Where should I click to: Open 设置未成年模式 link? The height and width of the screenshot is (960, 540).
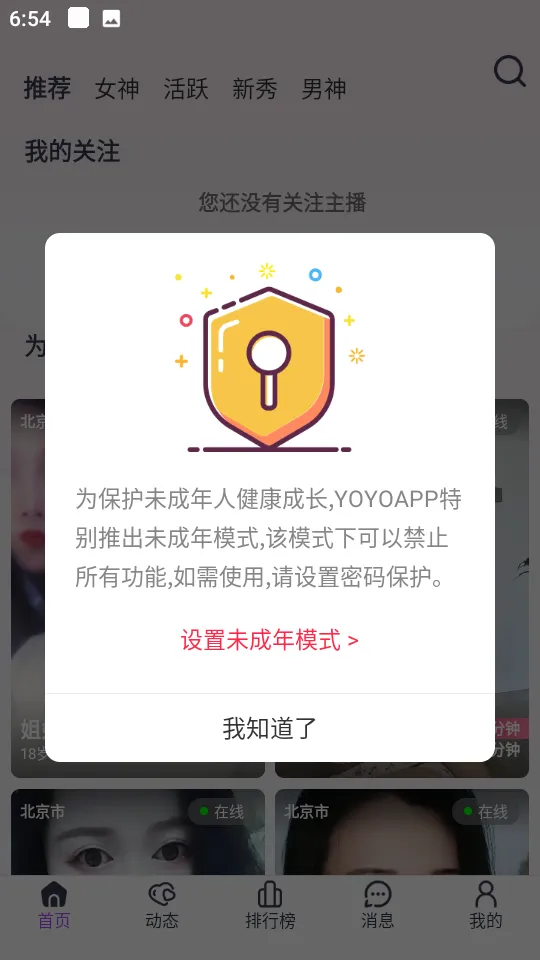(x=269, y=640)
